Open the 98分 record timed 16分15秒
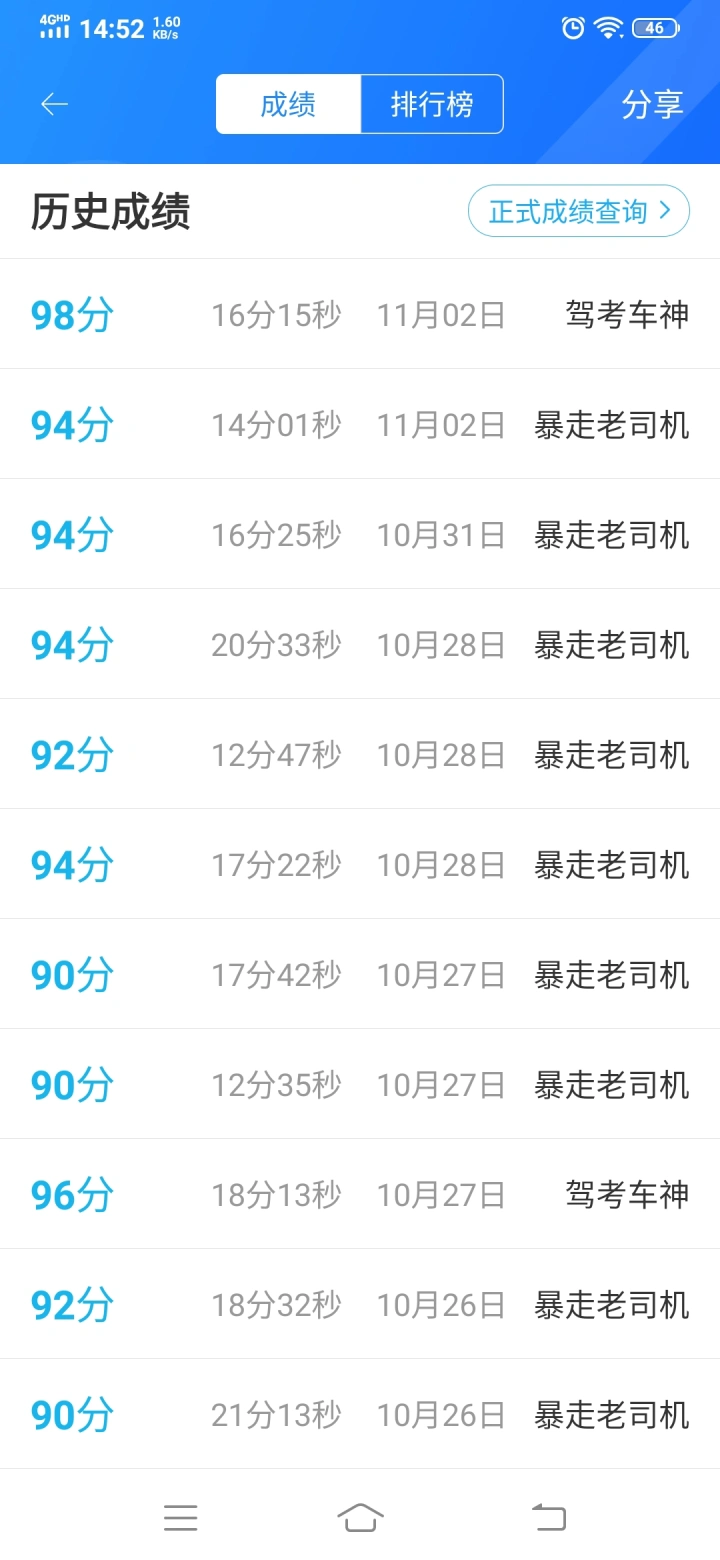 pos(360,315)
